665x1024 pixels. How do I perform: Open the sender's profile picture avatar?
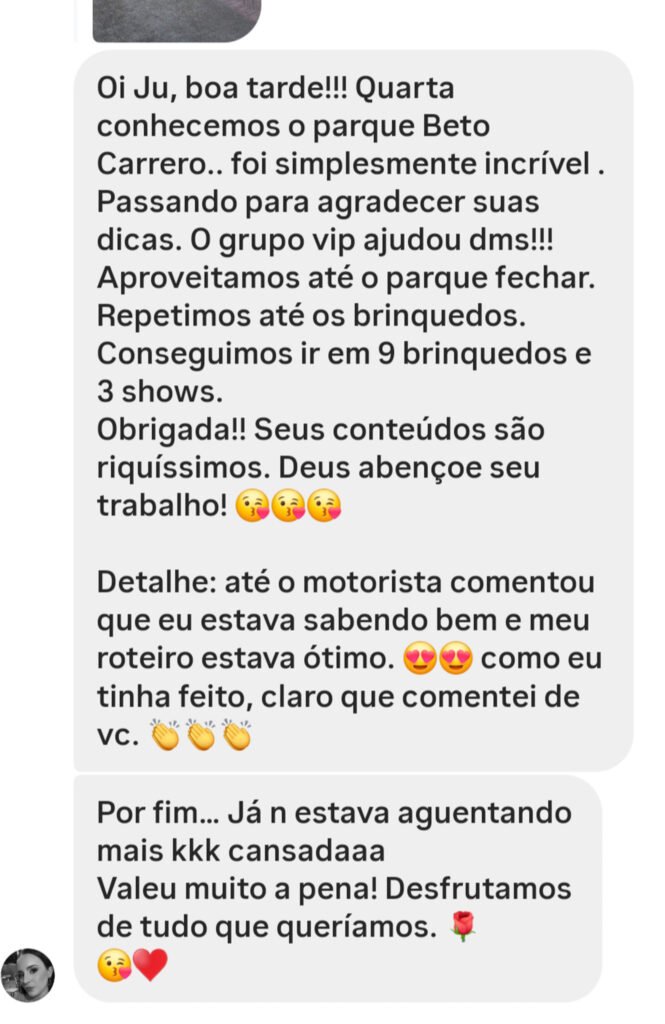click(x=27, y=975)
